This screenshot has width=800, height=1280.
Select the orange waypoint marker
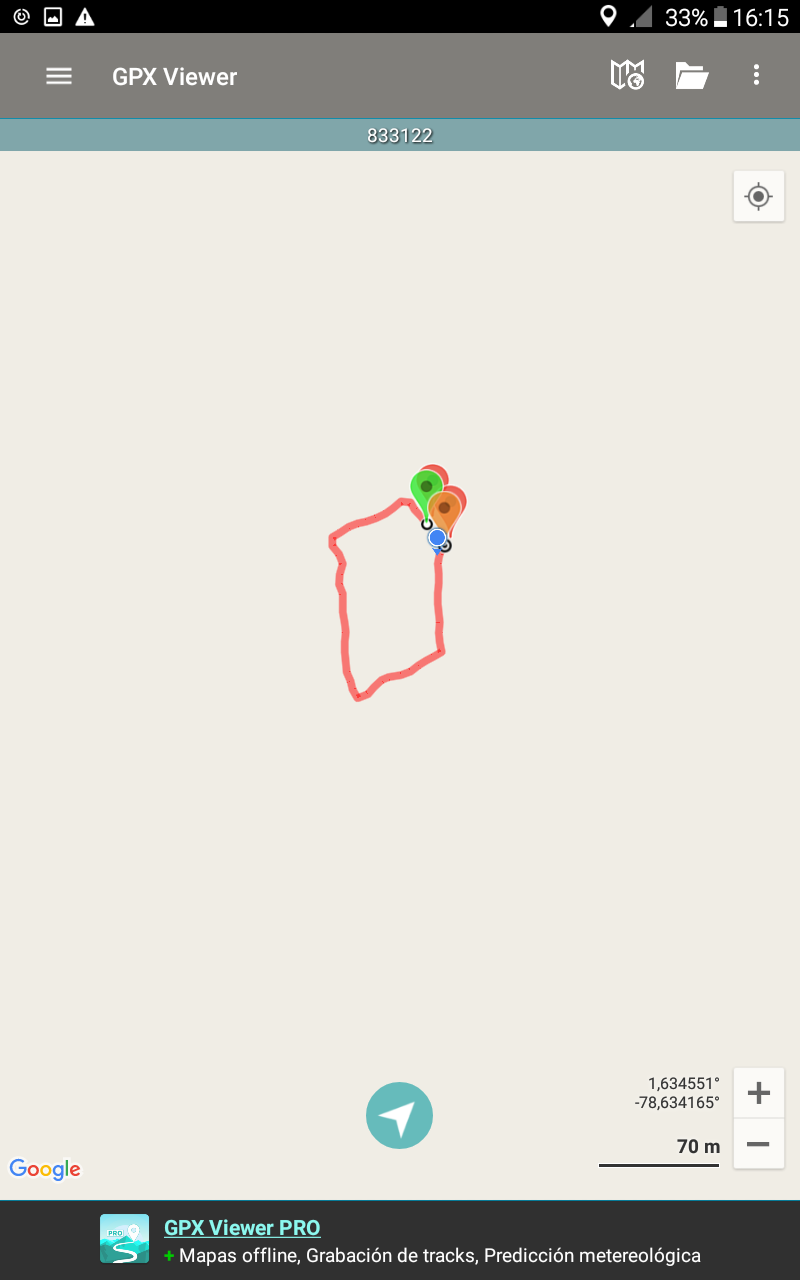(x=444, y=510)
